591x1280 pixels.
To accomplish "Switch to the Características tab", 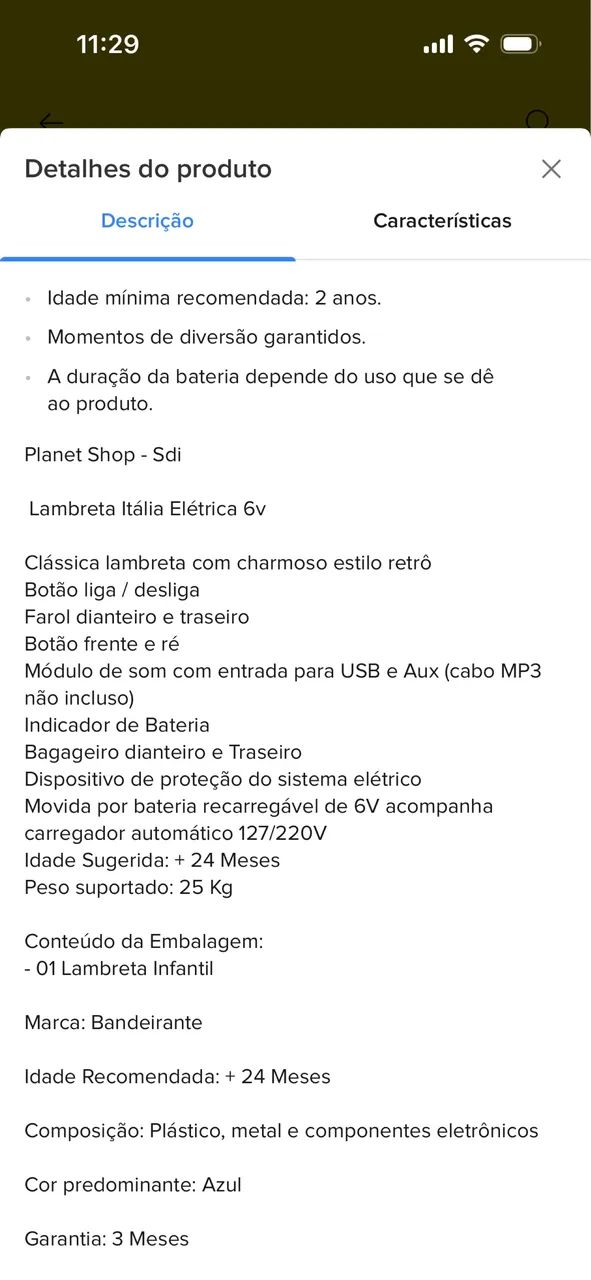I will click(x=442, y=221).
